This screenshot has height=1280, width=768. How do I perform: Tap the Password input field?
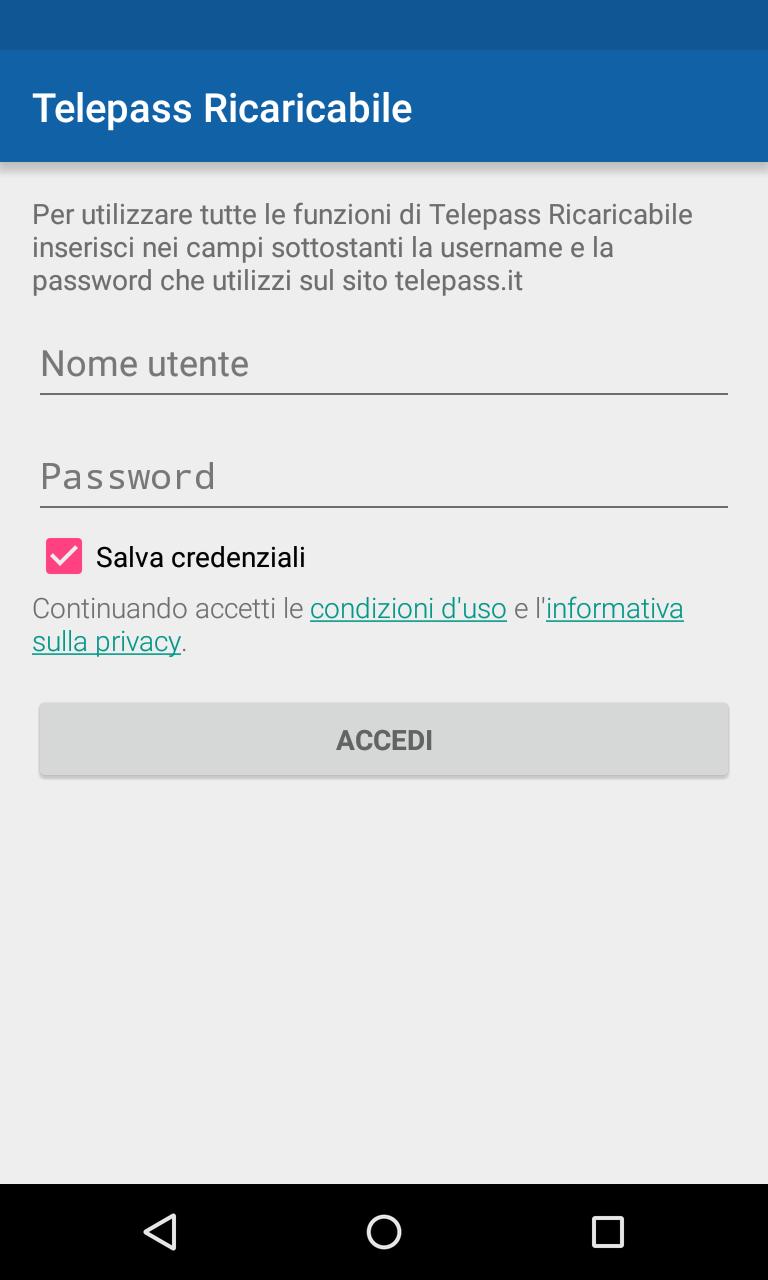tap(384, 476)
